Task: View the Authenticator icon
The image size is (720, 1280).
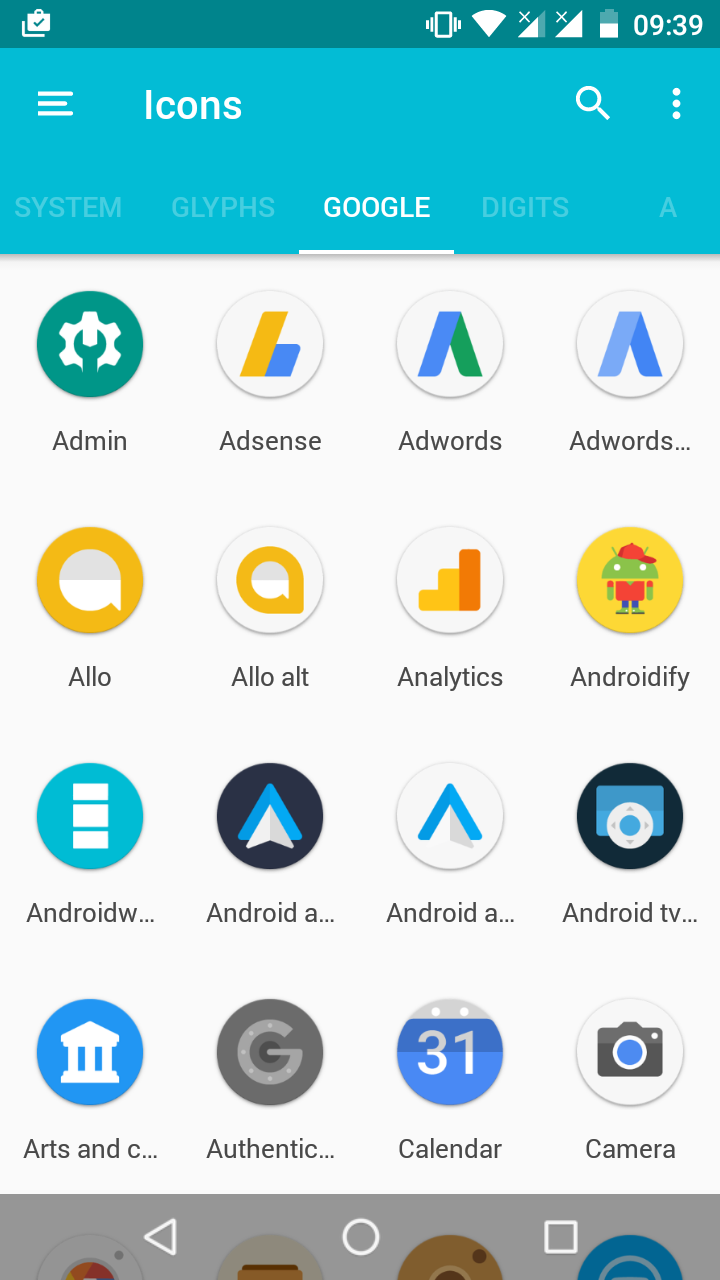Action: tap(270, 1053)
